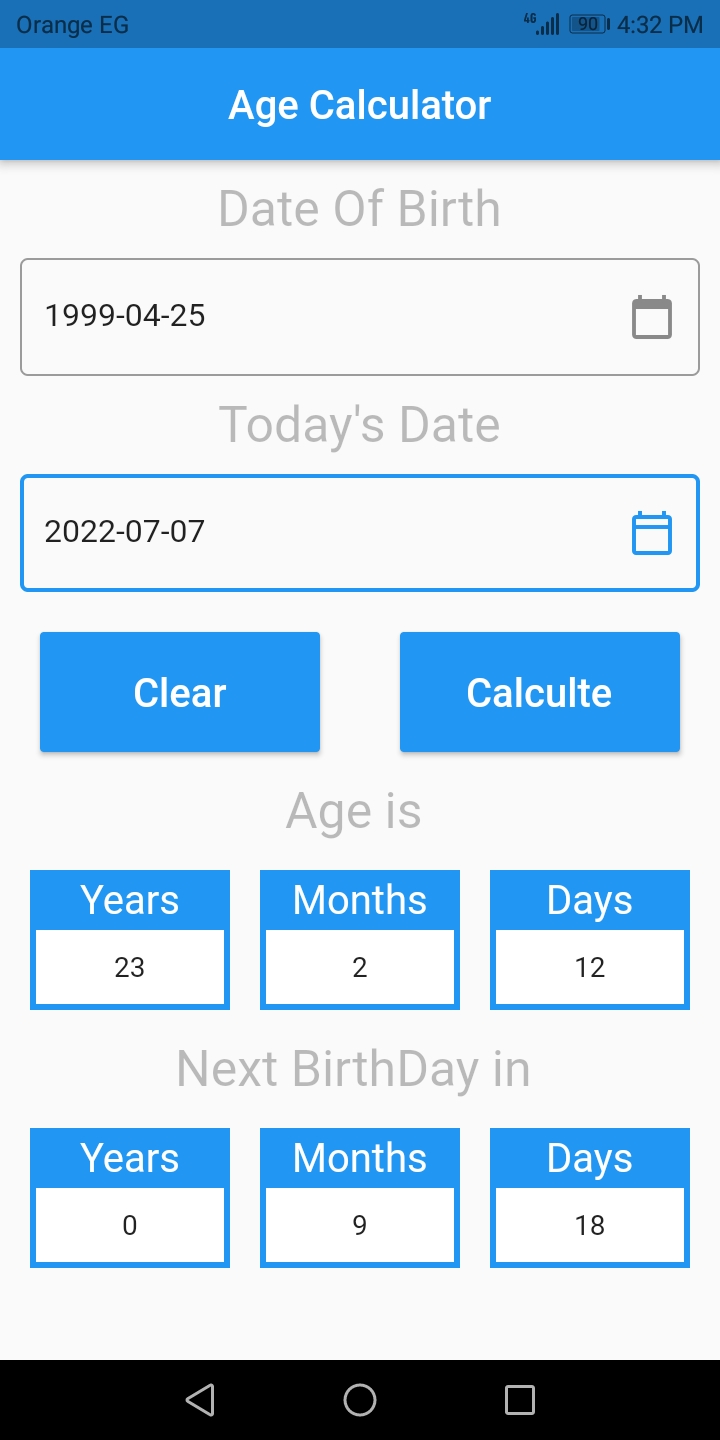Tap the next birthday Months value 9

[x=359, y=1224]
